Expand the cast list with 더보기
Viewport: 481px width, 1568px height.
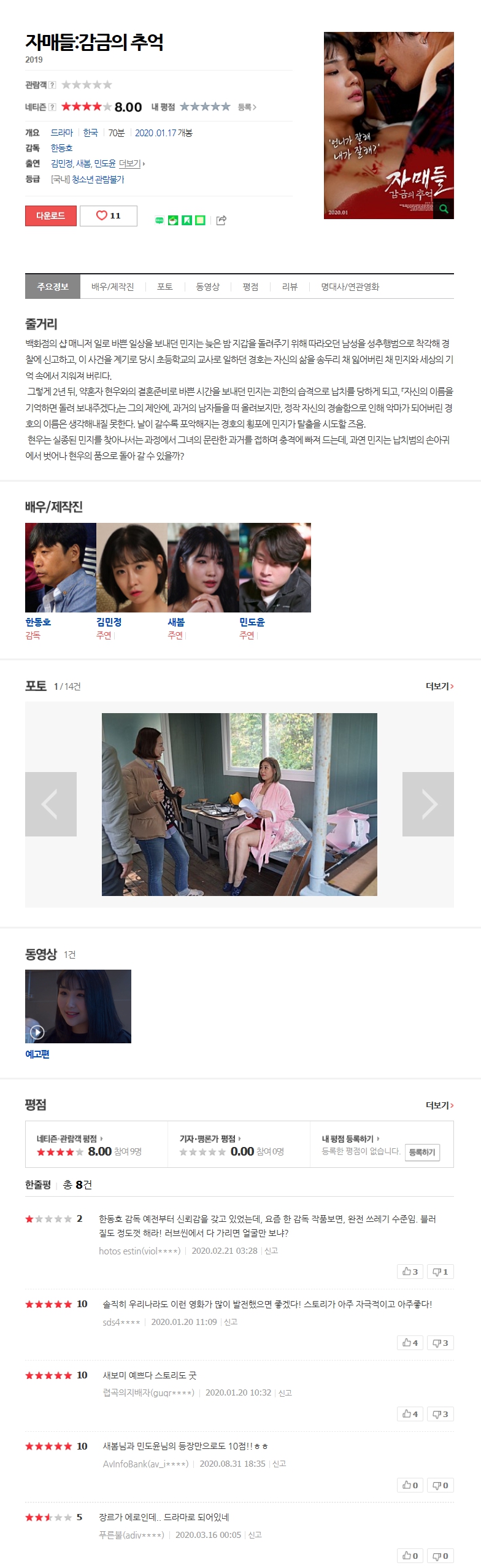coord(131,164)
